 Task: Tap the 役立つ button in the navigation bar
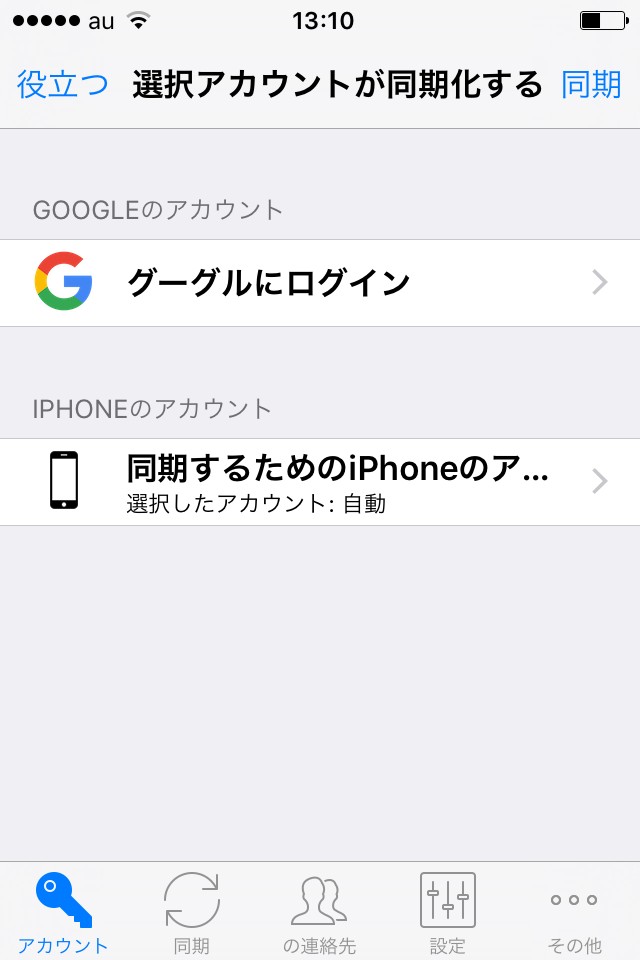[62, 85]
